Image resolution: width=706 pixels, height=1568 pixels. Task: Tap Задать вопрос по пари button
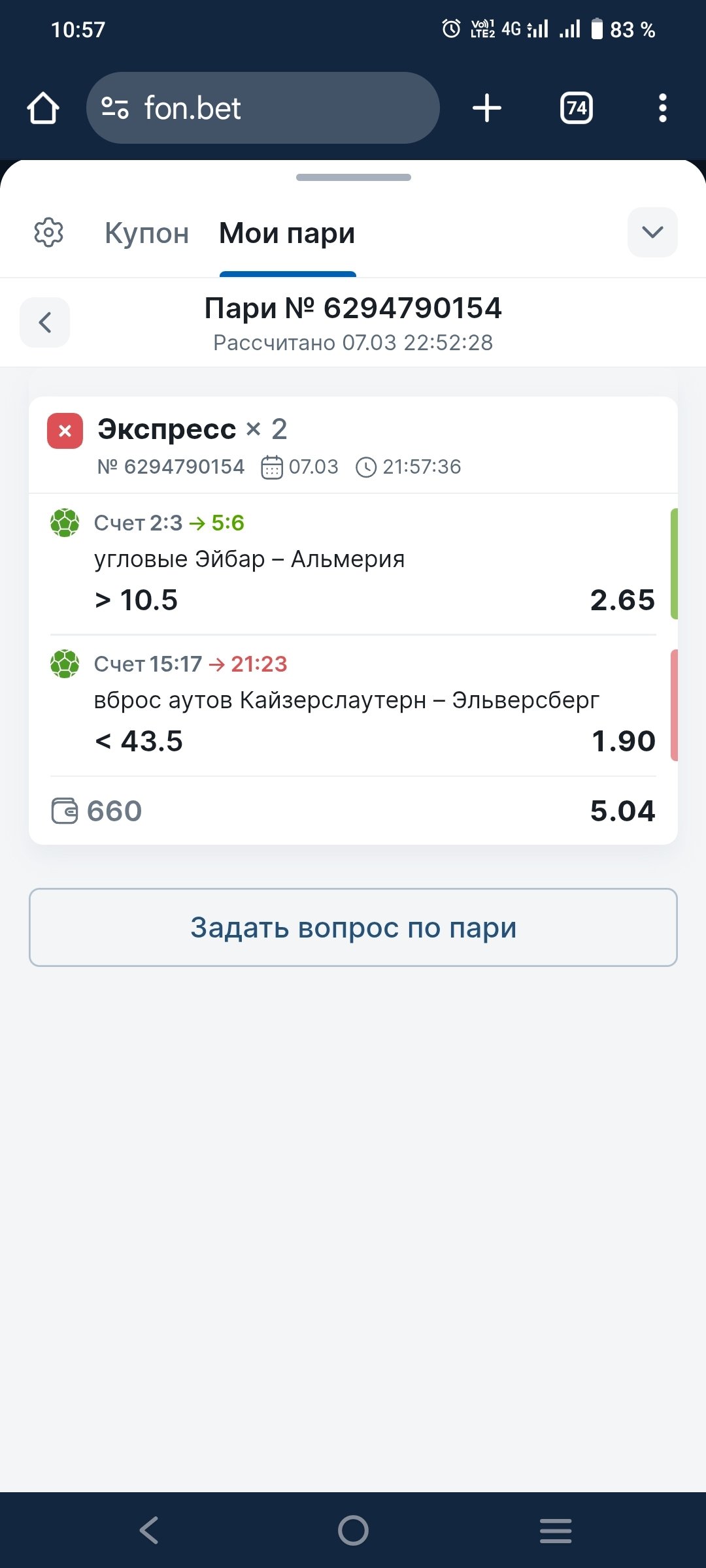[353, 927]
